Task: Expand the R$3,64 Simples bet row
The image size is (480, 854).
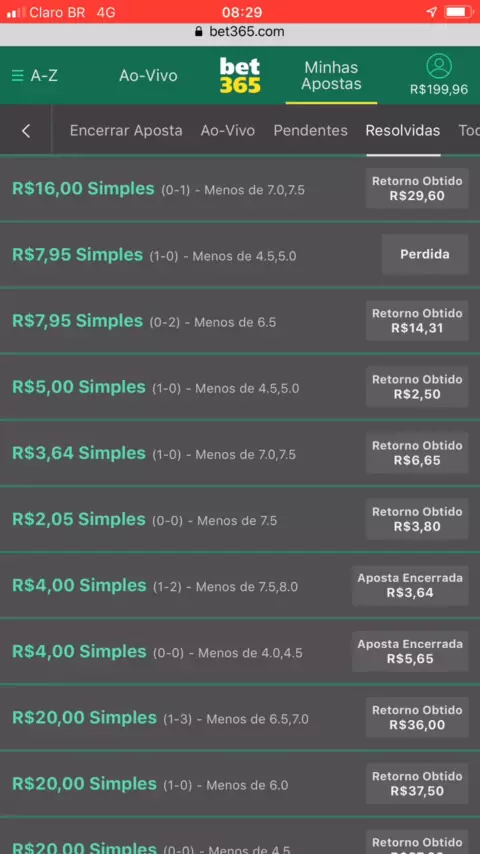Action: (x=240, y=454)
